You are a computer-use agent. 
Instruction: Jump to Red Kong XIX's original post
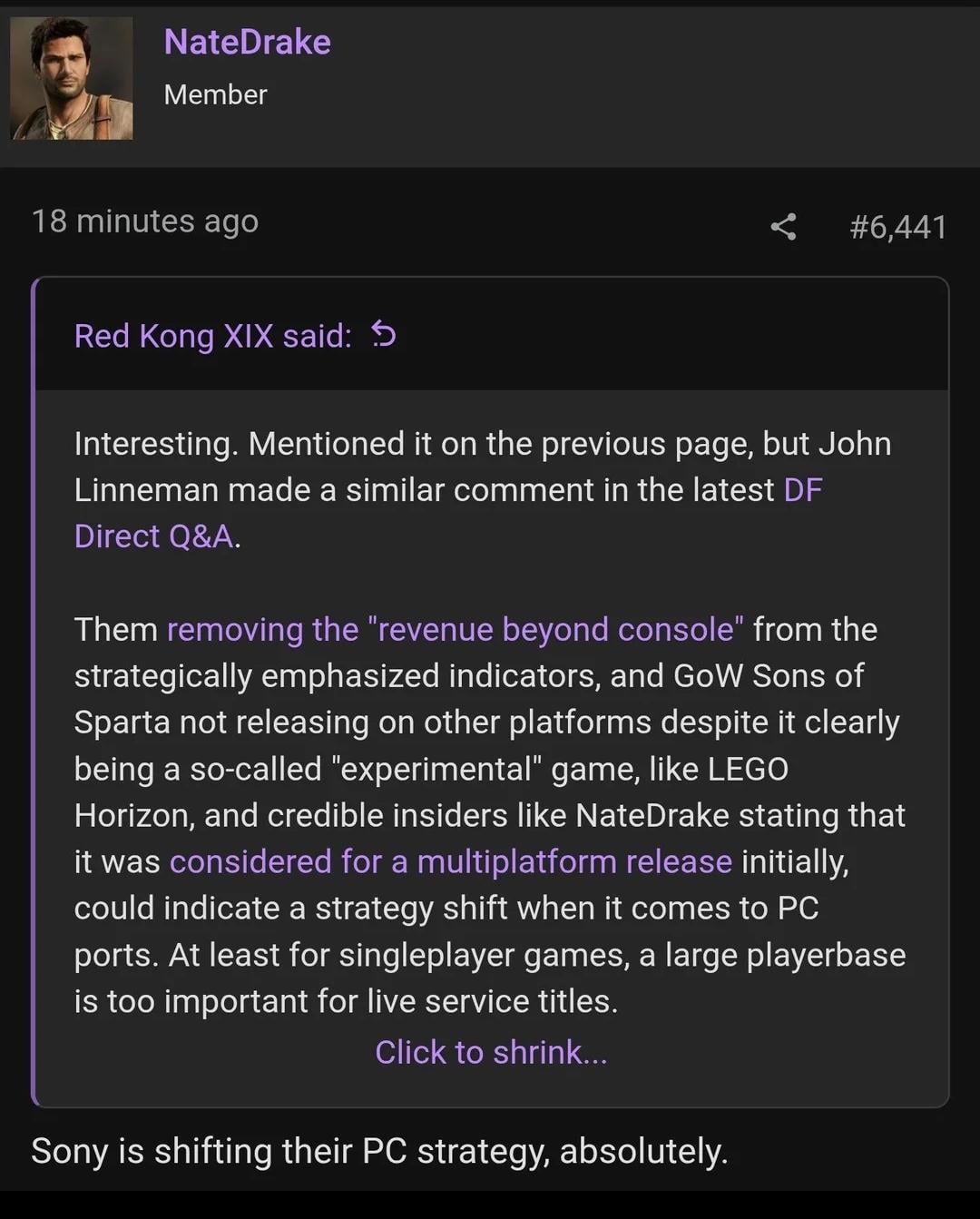[x=384, y=336]
